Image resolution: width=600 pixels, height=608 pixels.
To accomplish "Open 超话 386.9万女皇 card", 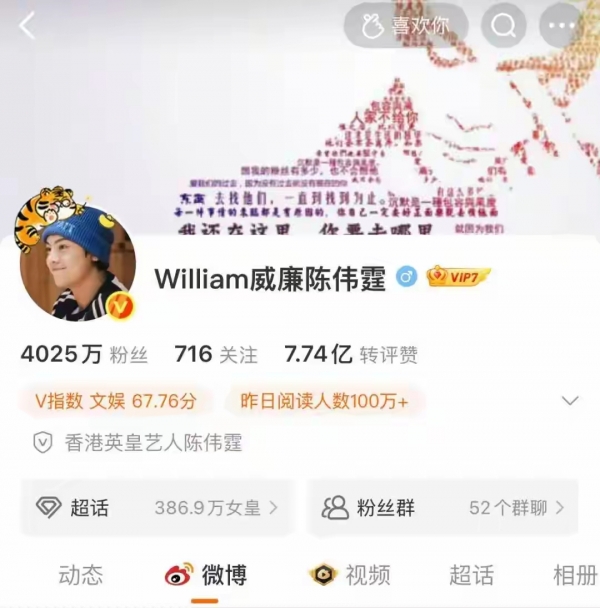I will tap(158, 507).
